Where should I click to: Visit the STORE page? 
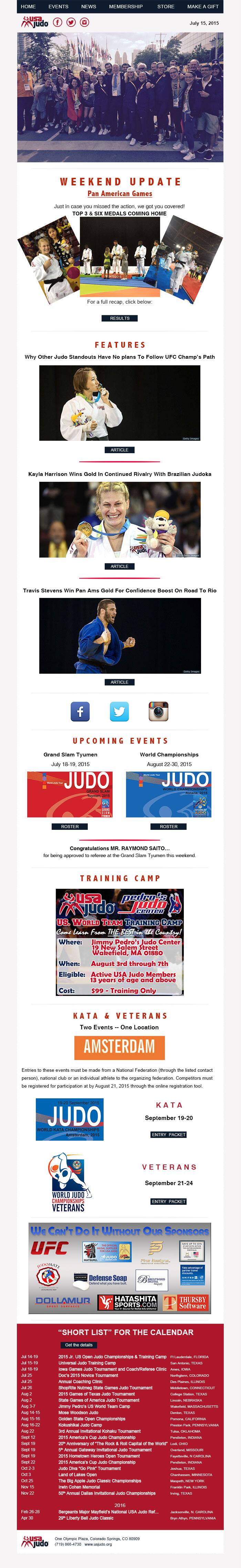tap(166, 6)
